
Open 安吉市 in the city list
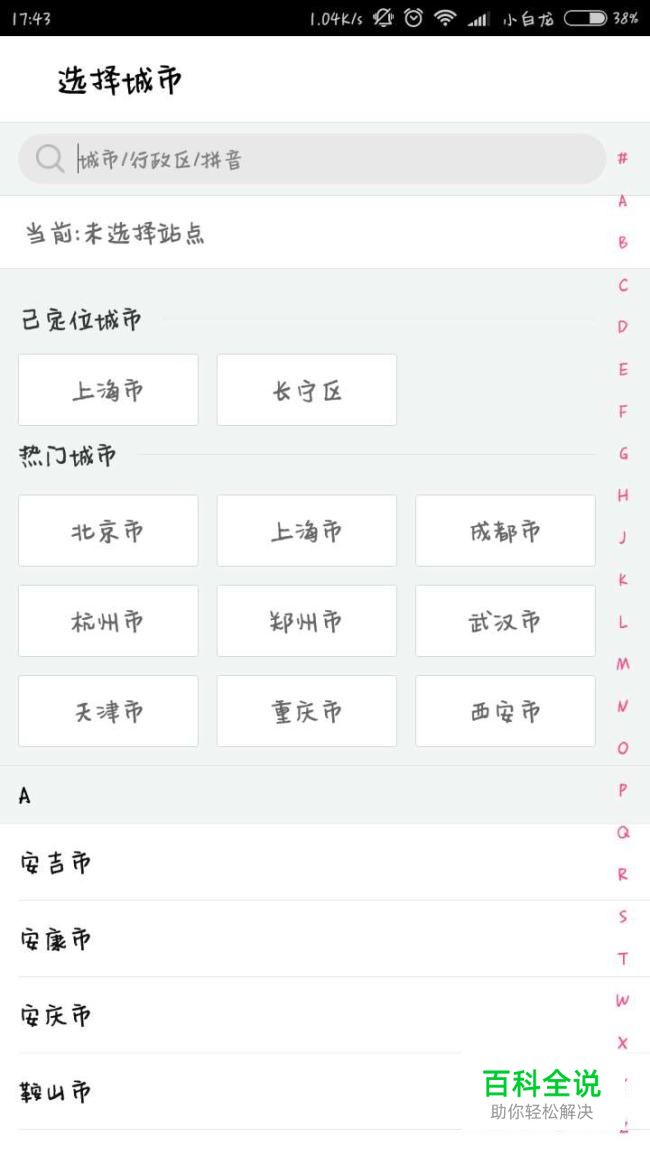coord(310,862)
